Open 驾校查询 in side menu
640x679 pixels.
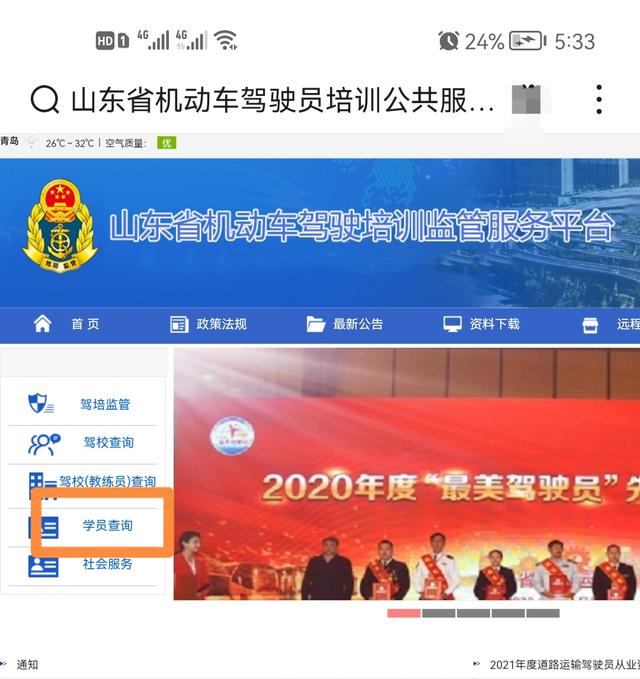[82, 443]
